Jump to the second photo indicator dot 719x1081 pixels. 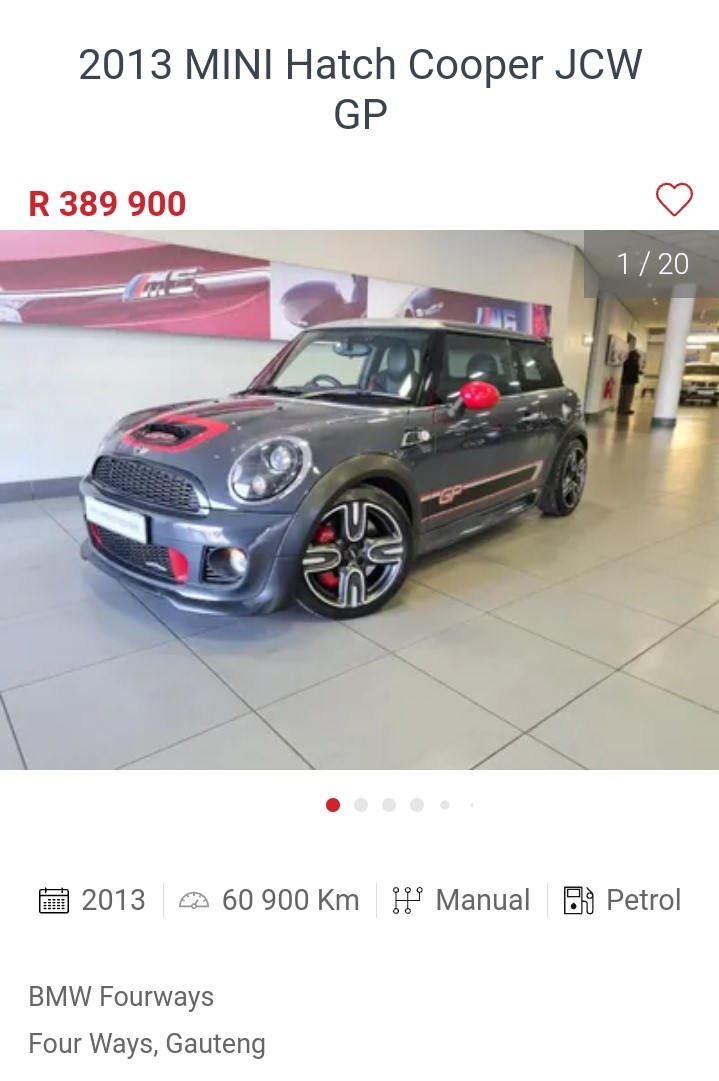(361, 805)
